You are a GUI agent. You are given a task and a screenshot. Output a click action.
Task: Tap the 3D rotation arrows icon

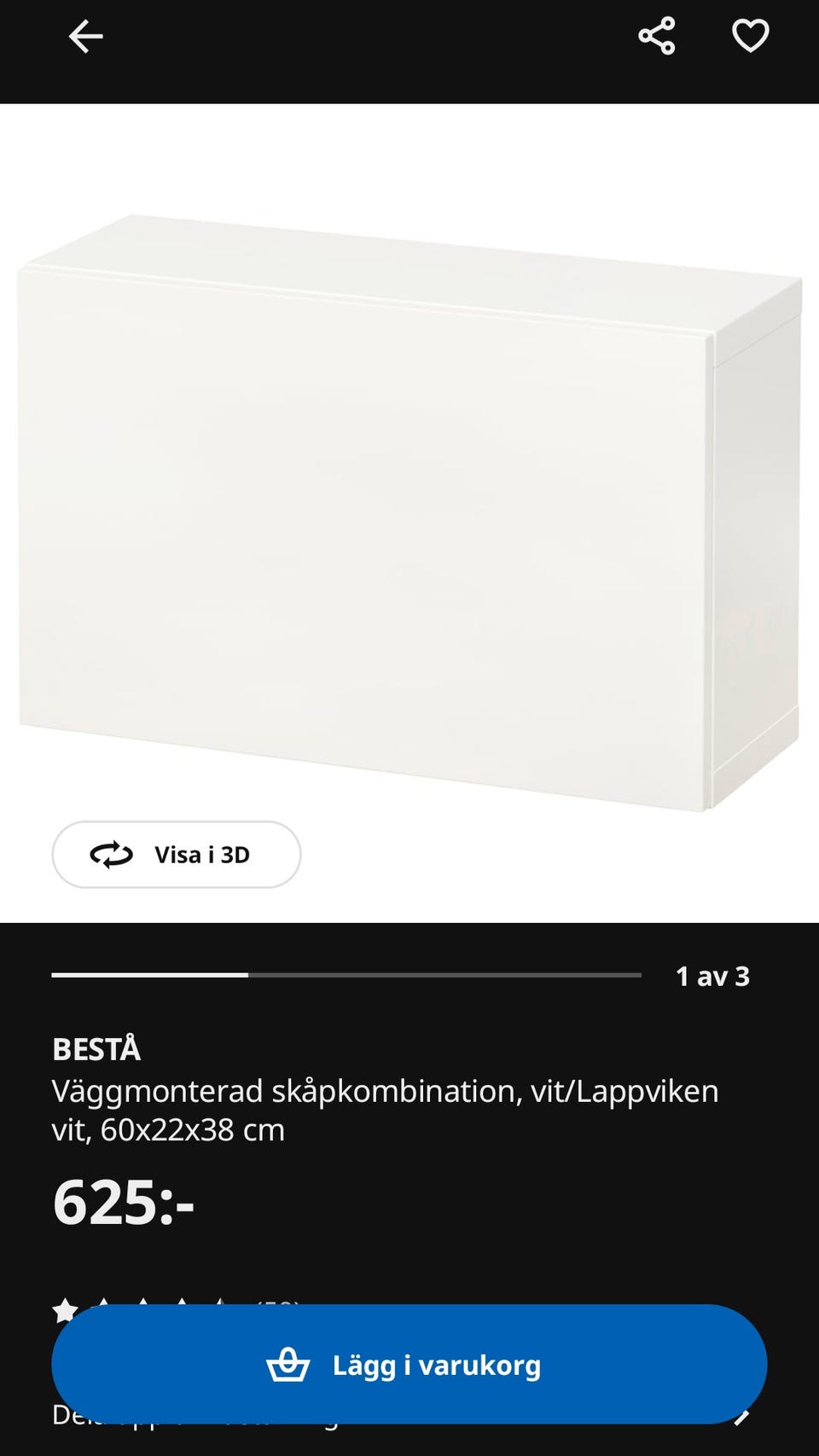click(112, 854)
